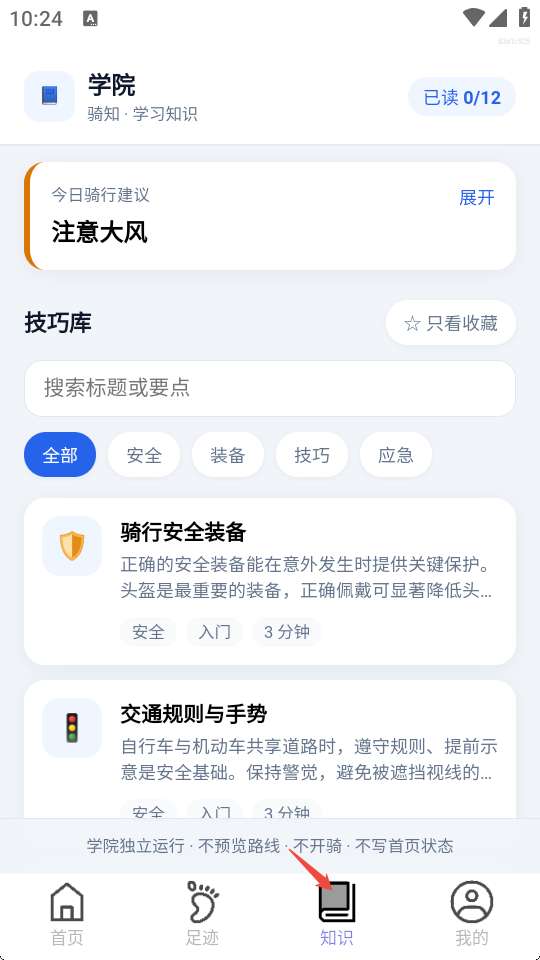This screenshot has width=540, height=960.
Task: Tap the 搜索标题或要点 search field
Action: coord(270,388)
